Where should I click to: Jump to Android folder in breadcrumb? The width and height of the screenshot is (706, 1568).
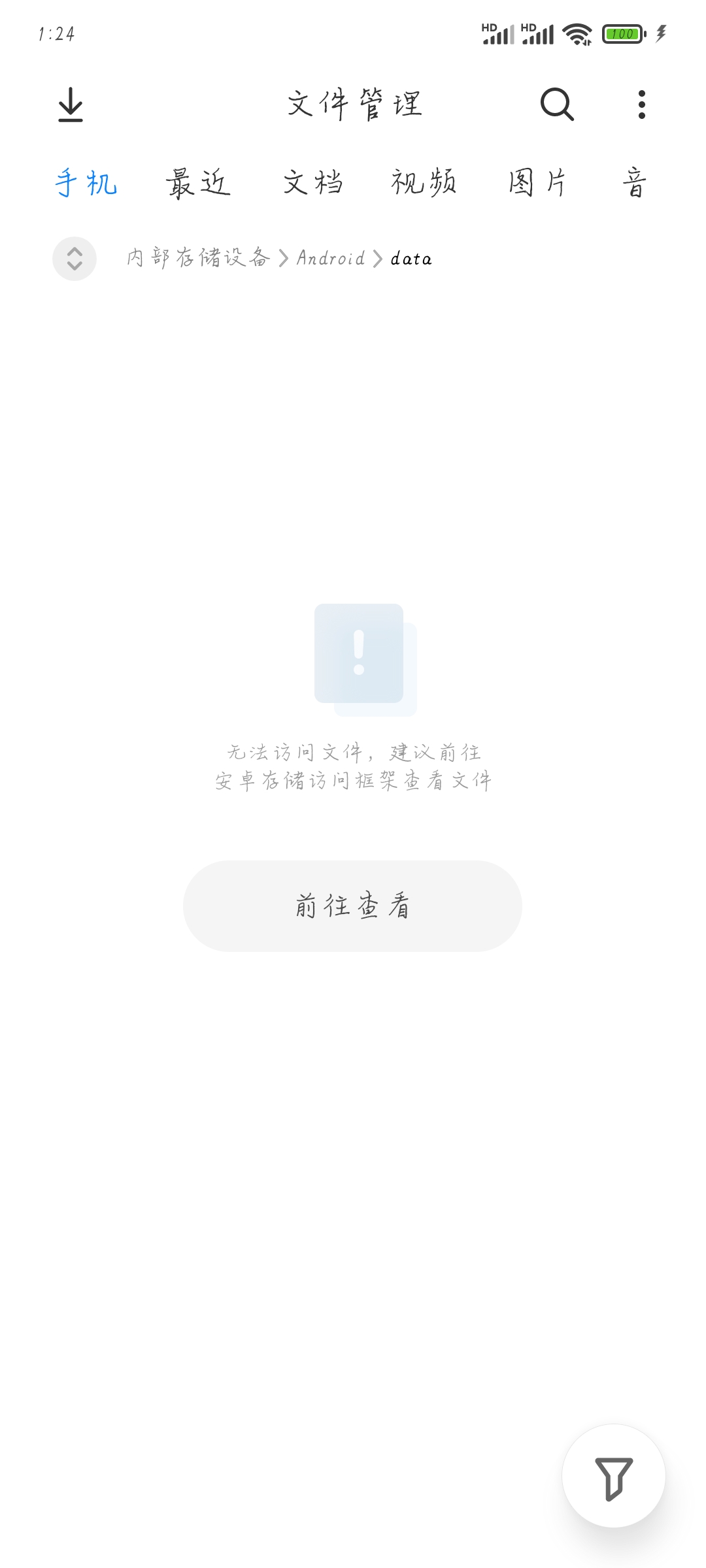point(331,258)
